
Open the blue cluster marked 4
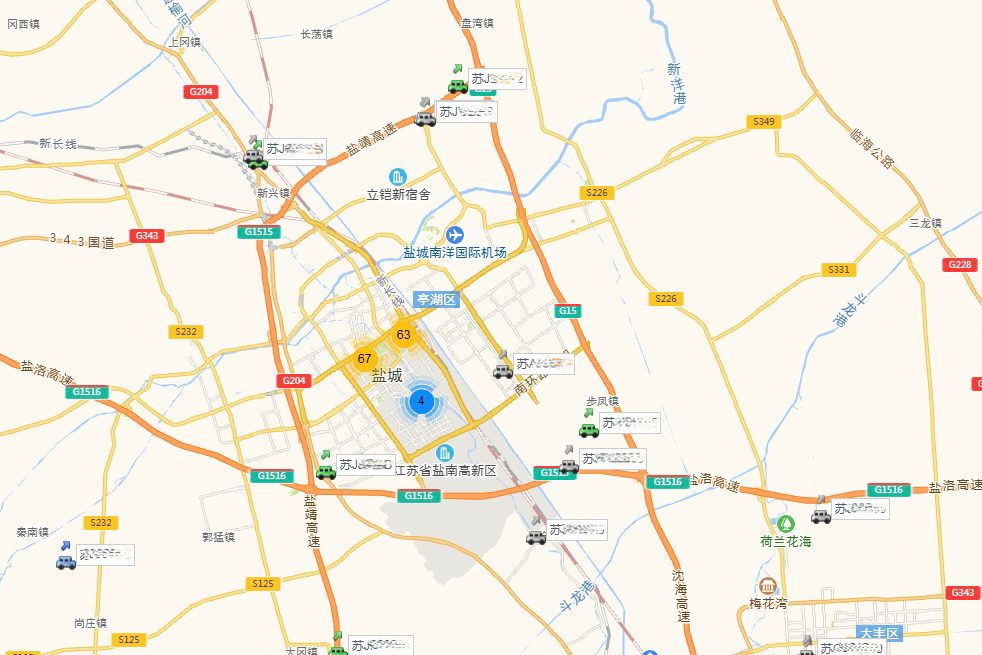point(421,401)
